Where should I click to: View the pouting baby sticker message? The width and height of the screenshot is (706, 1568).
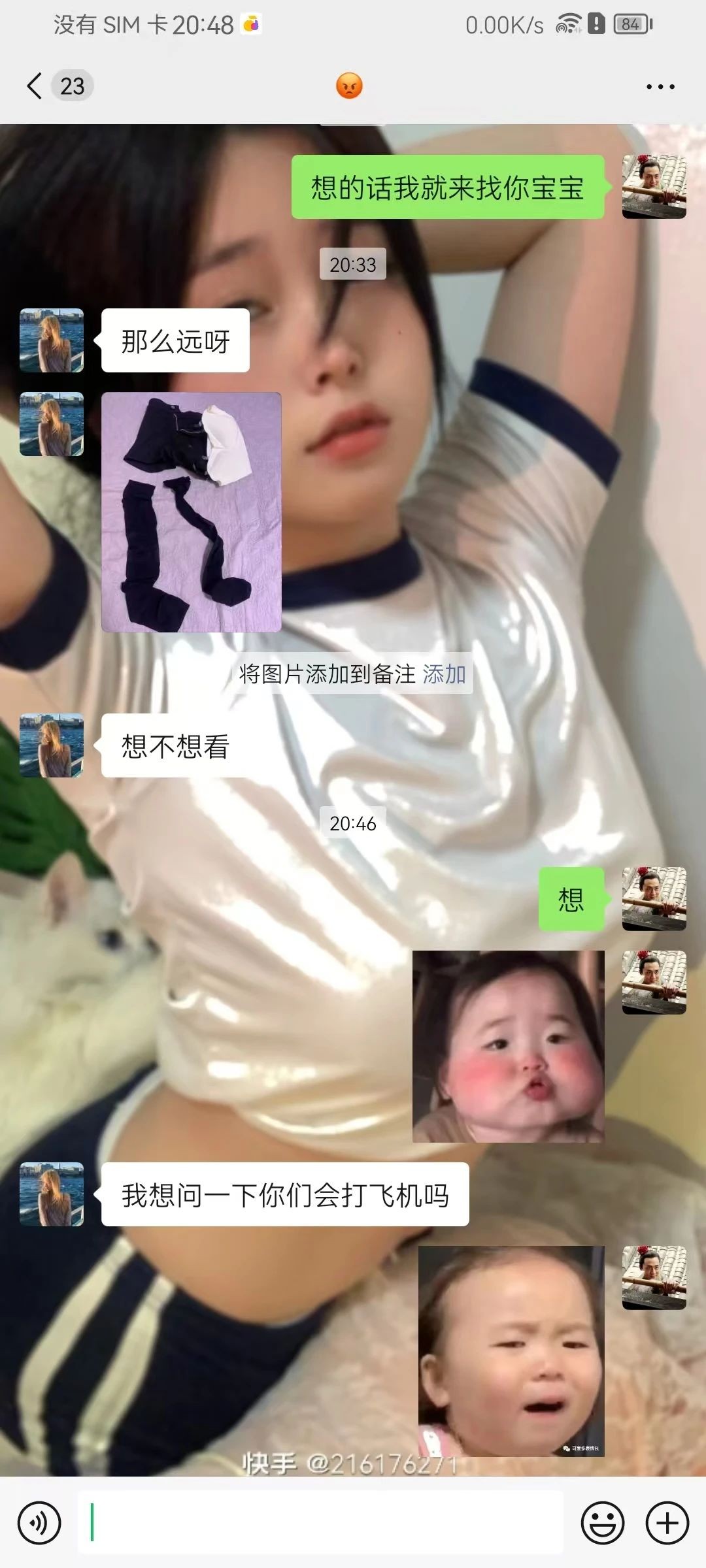click(x=508, y=1046)
